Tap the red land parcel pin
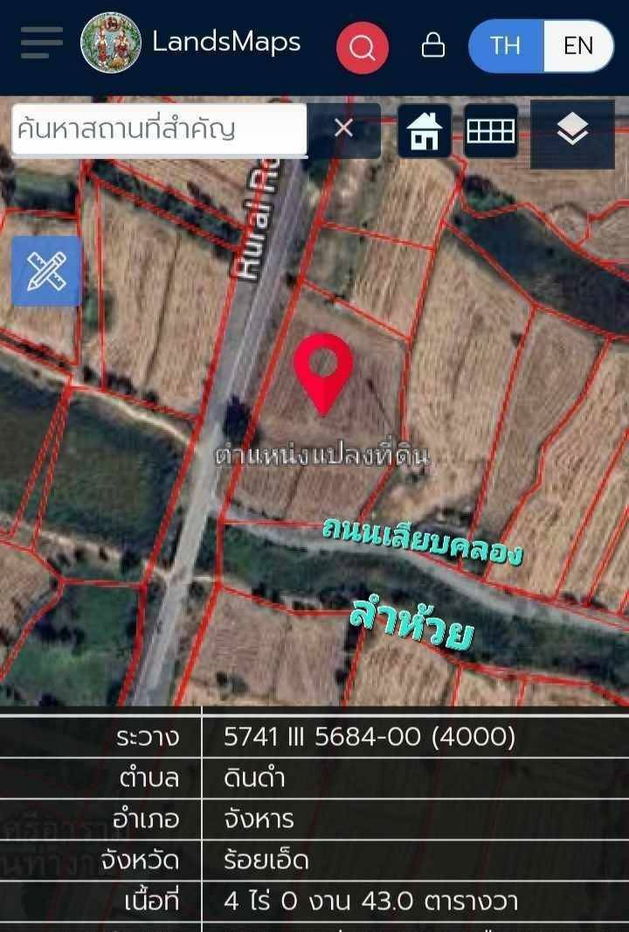The height and width of the screenshot is (932, 629). 323,370
